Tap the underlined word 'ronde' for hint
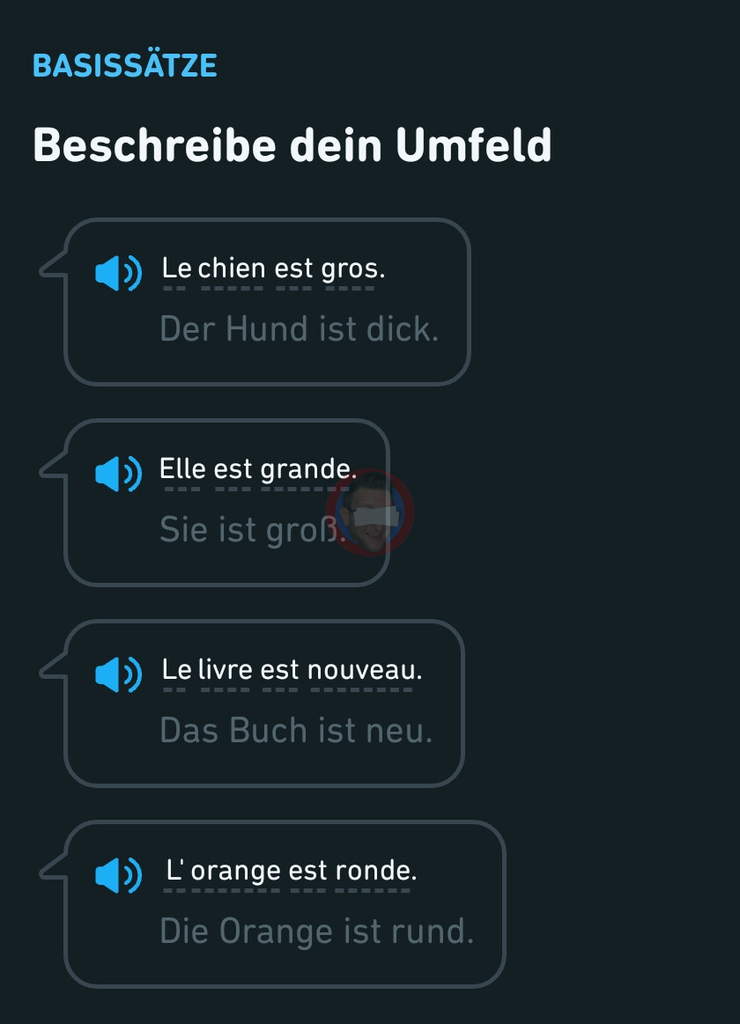740x1024 pixels. 374,871
